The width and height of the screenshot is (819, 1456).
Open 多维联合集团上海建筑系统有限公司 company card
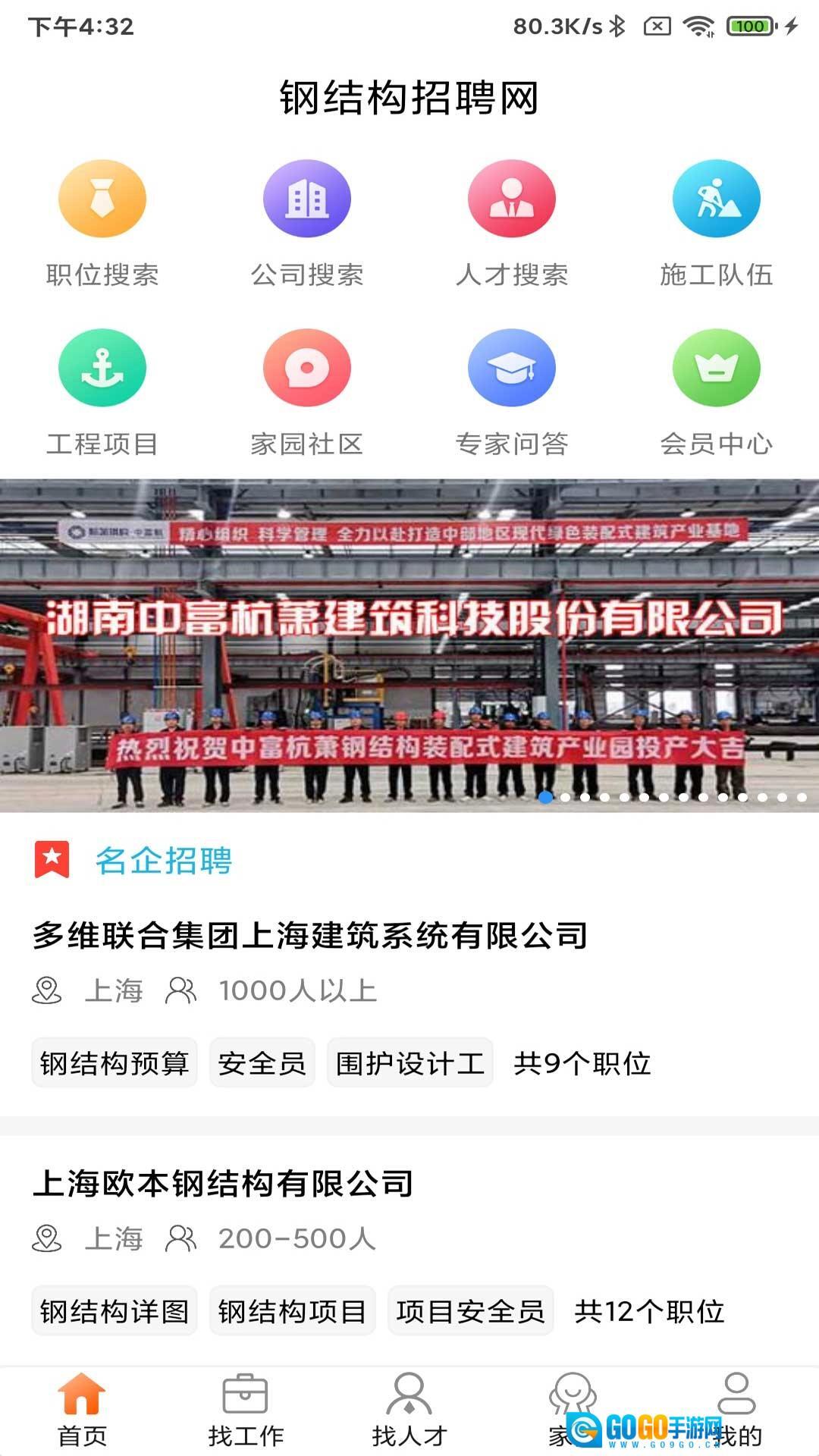click(310, 936)
